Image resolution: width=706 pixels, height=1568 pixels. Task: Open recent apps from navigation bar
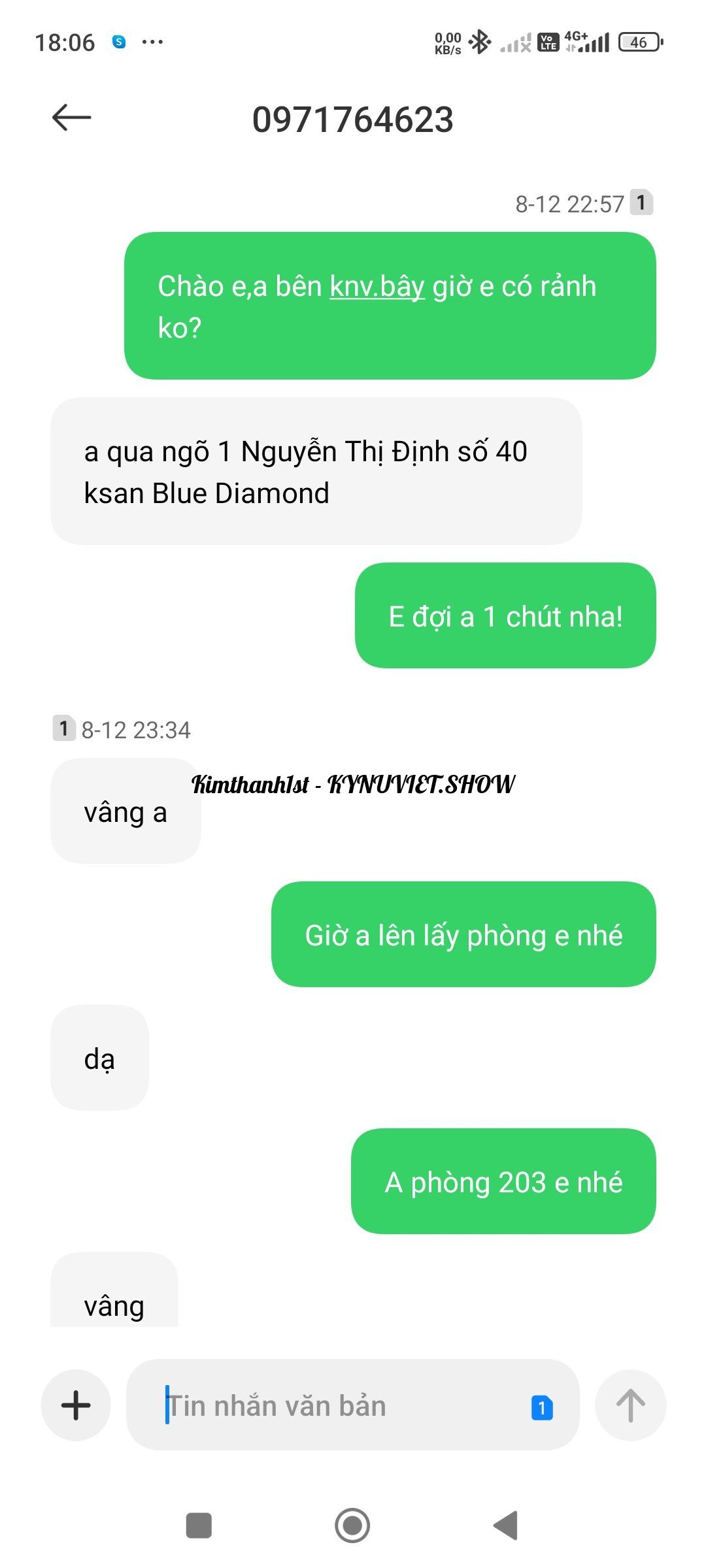tap(199, 1526)
